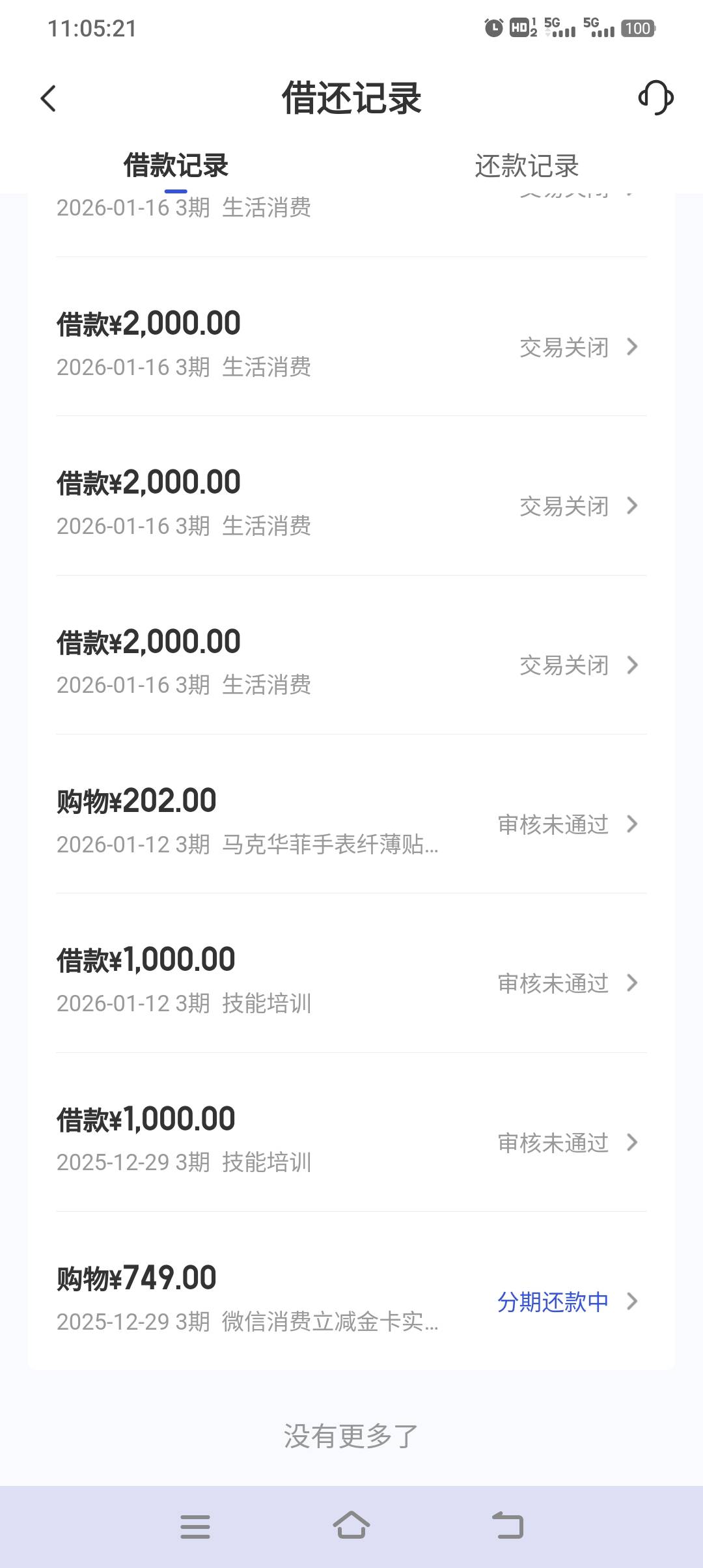Tap the system home button
The image size is (703, 1568).
pos(351,1526)
